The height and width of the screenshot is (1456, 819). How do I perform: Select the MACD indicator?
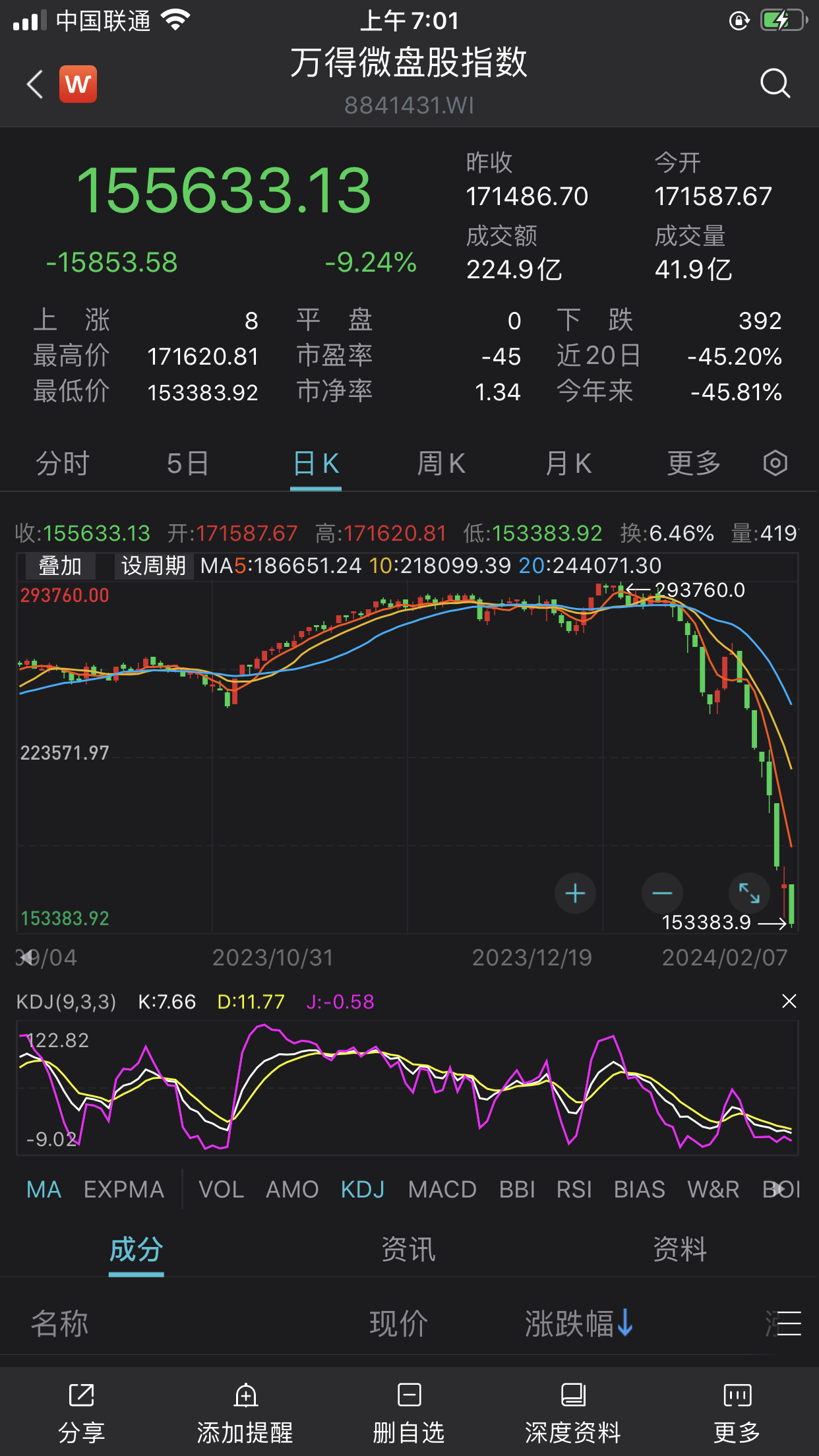pyautogui.click(x=442, y=1190)
